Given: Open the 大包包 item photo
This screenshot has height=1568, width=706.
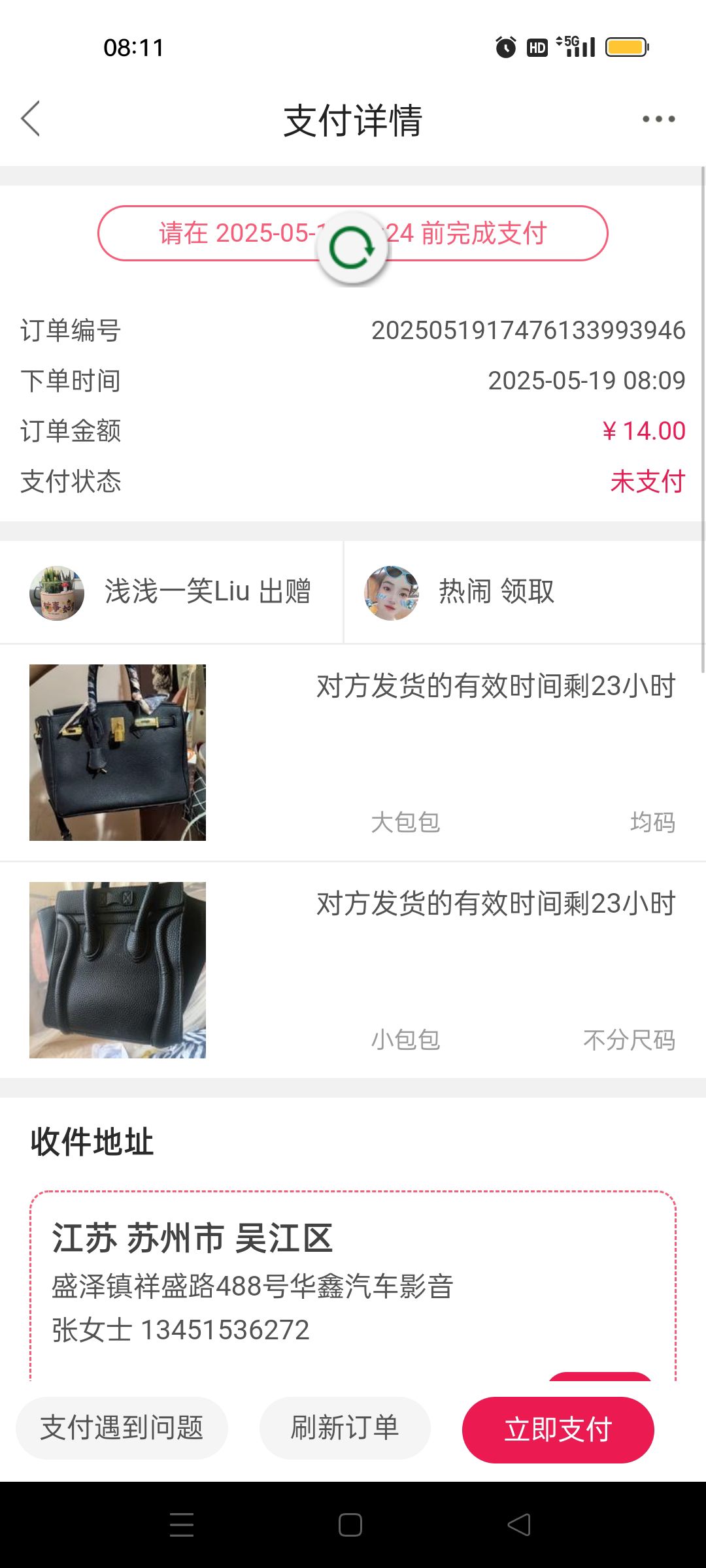Looking at the screenshot, I should pos(118,753).
